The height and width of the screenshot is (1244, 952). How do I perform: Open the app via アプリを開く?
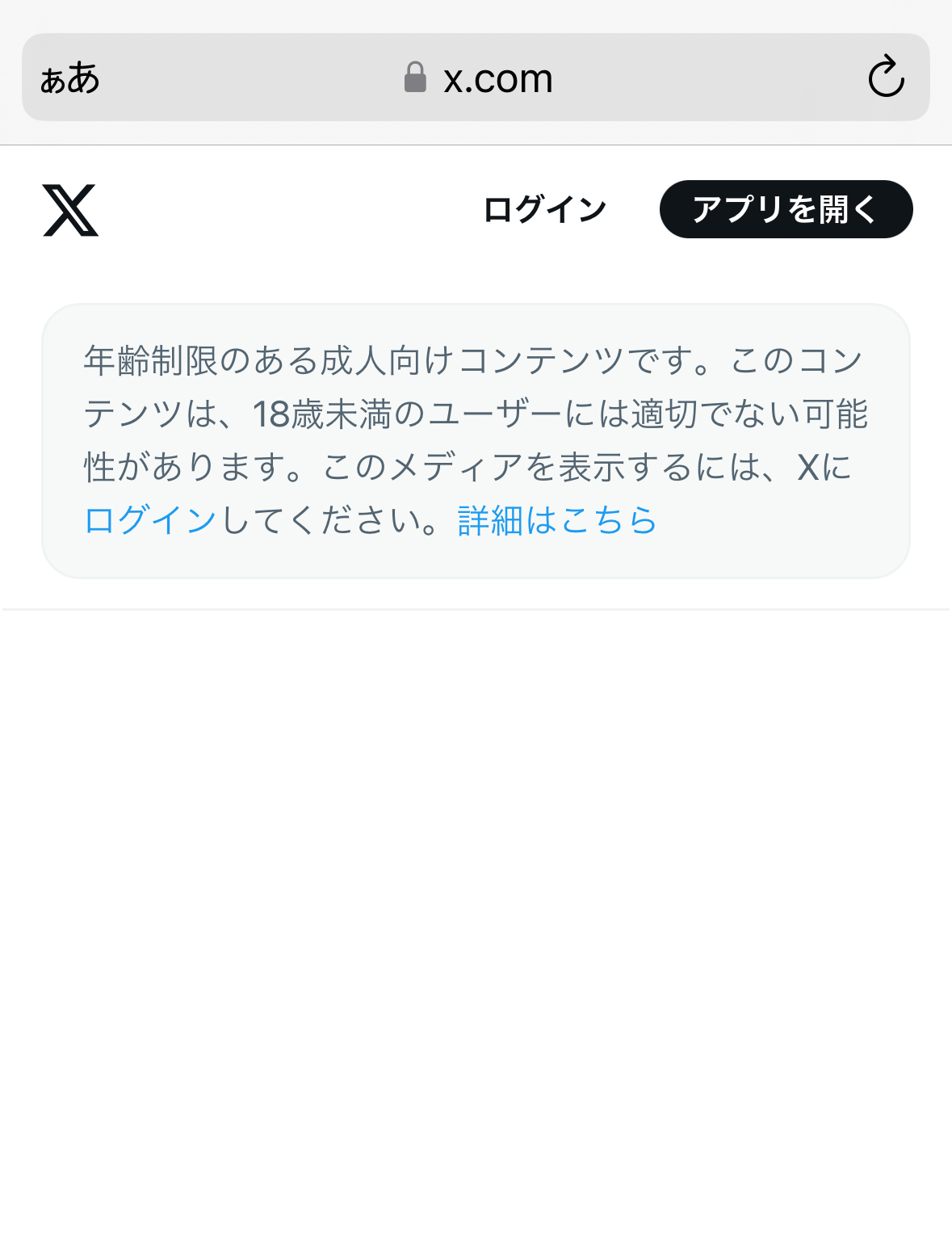[786, 209]
